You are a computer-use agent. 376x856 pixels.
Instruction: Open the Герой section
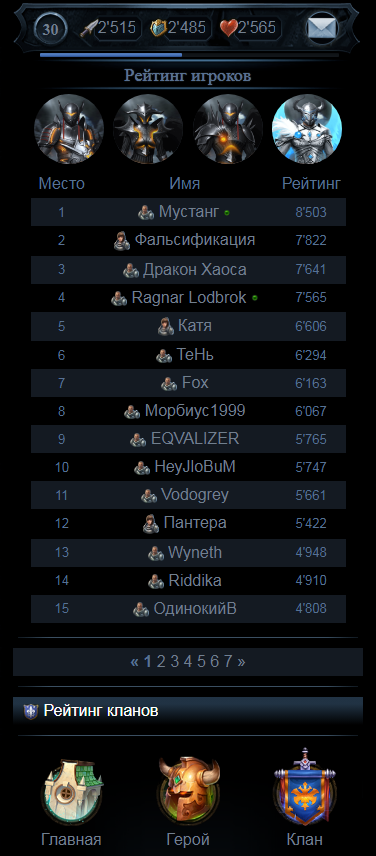[188, 802]
